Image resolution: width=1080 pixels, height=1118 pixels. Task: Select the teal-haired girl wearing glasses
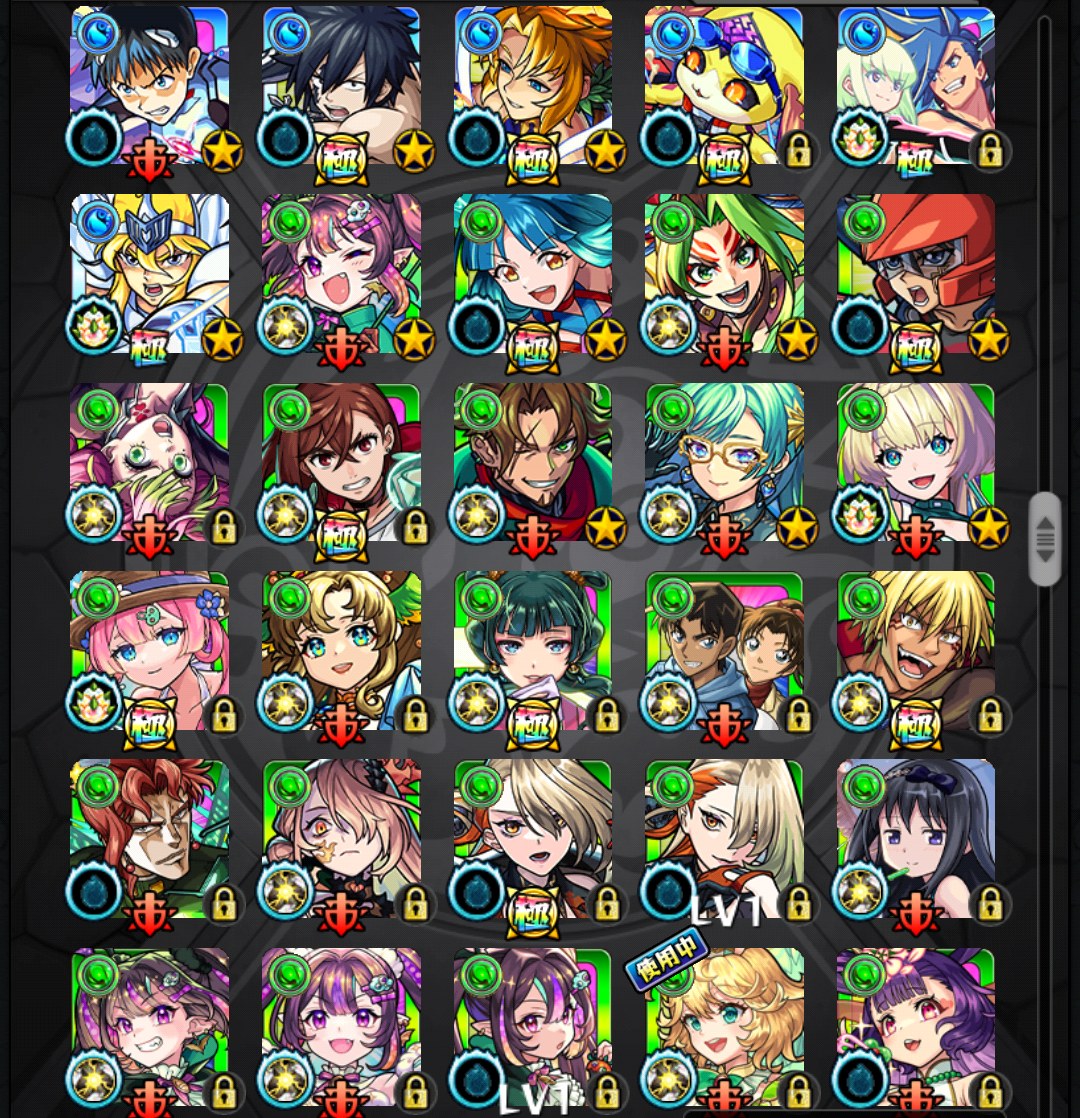(724, 462)
